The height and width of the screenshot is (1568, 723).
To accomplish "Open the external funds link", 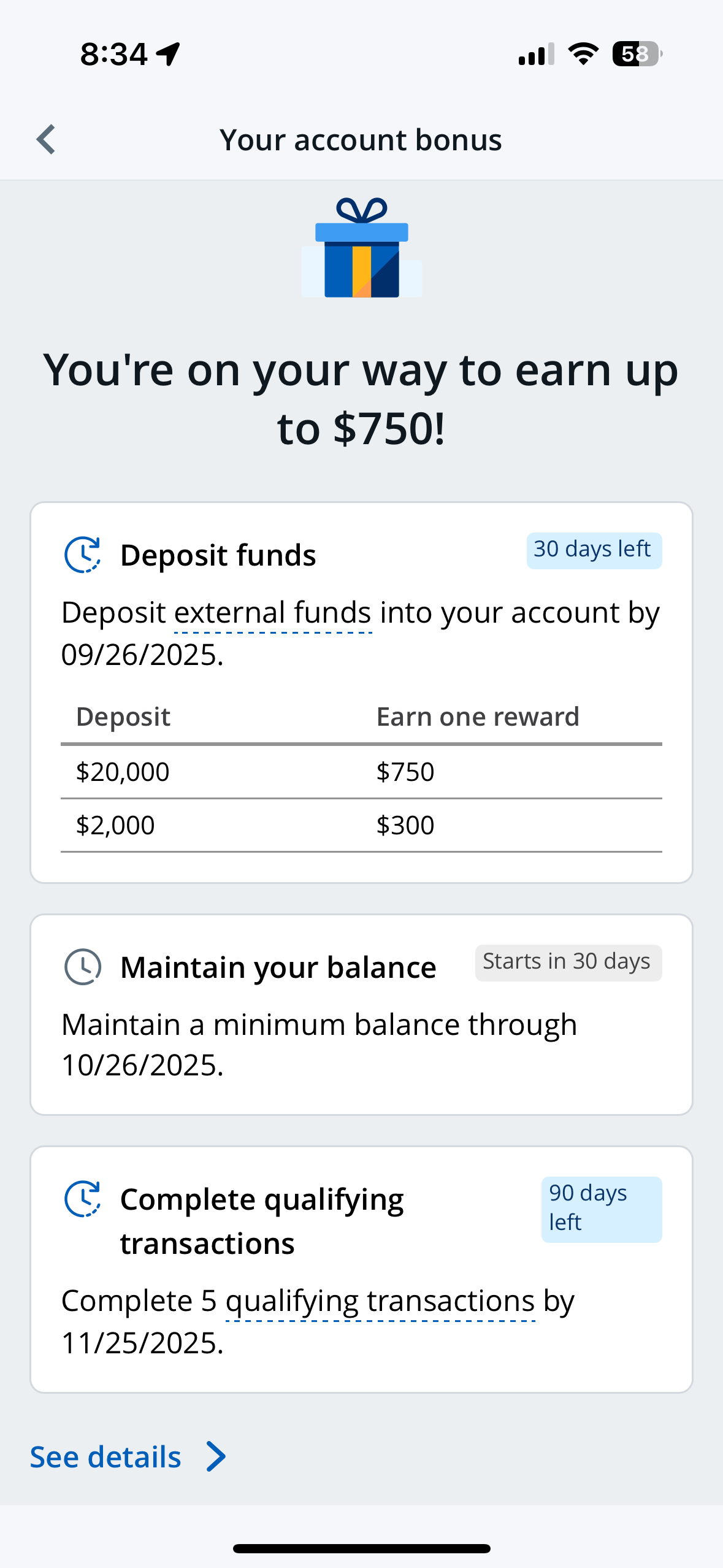I will (272, 612).
